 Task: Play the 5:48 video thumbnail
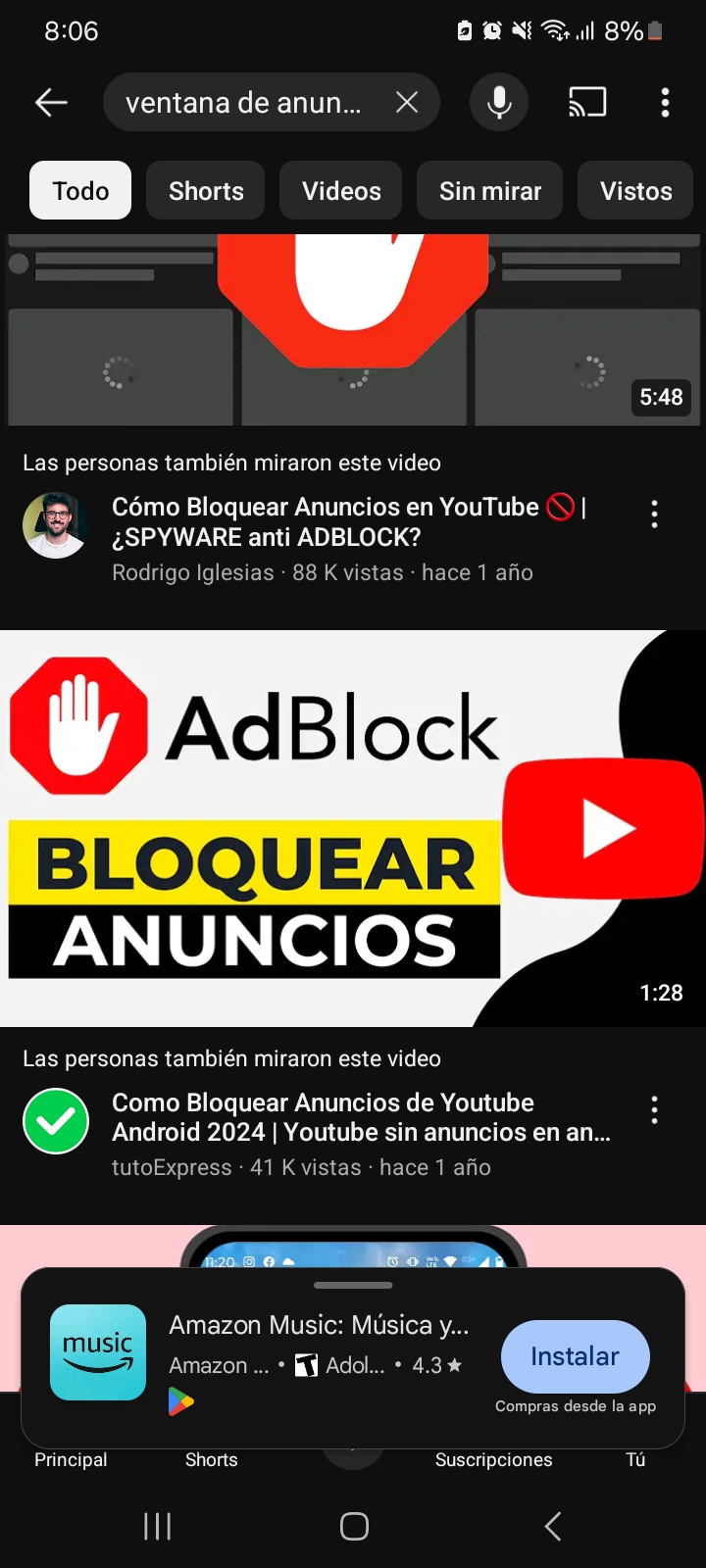click(x=353, y=329)
